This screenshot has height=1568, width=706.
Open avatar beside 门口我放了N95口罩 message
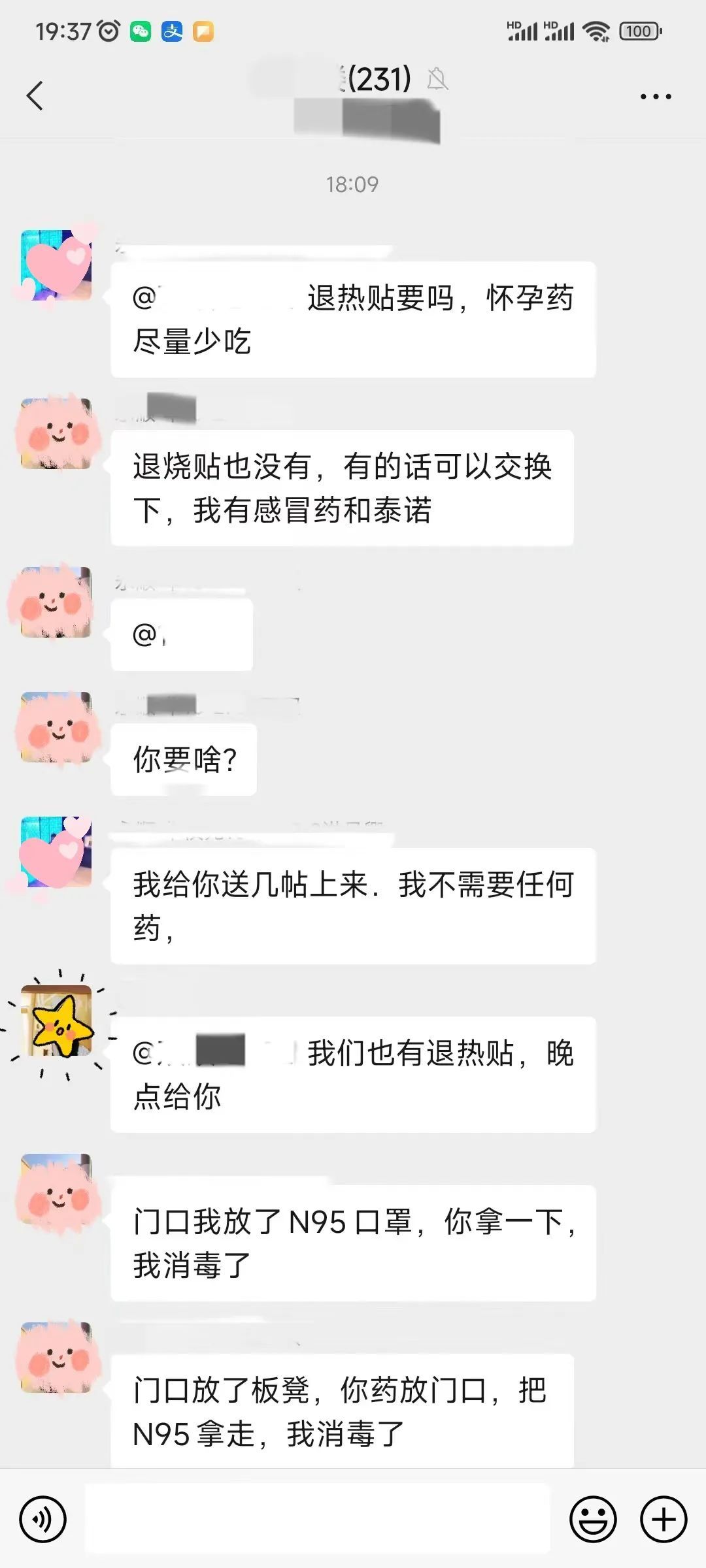click(56, 1188)
